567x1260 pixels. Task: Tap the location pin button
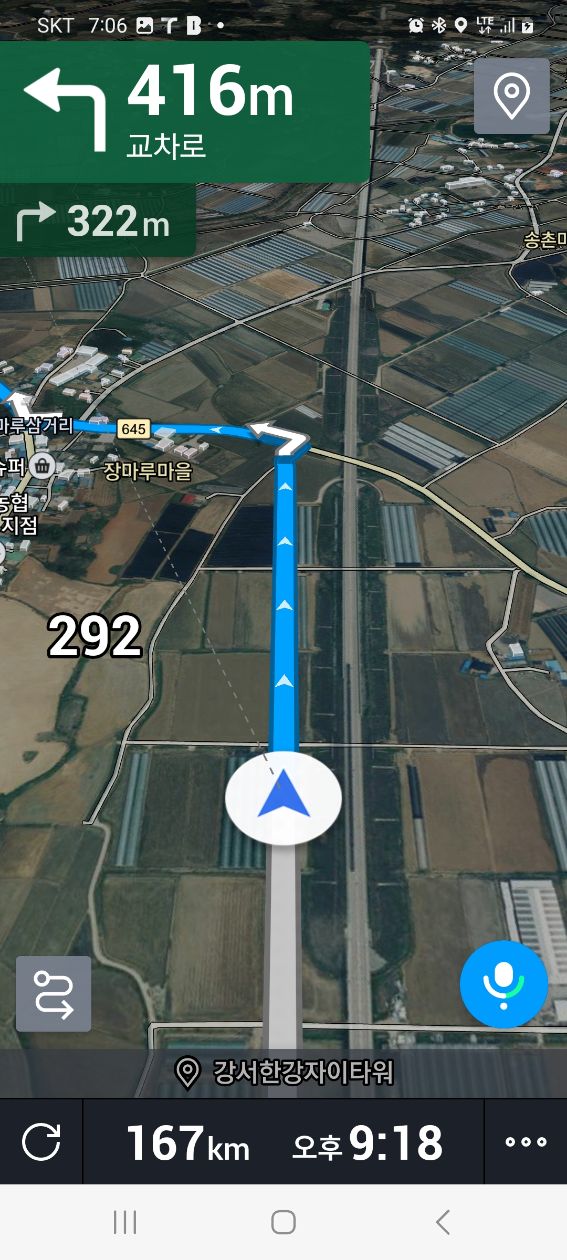click(512, 96)
